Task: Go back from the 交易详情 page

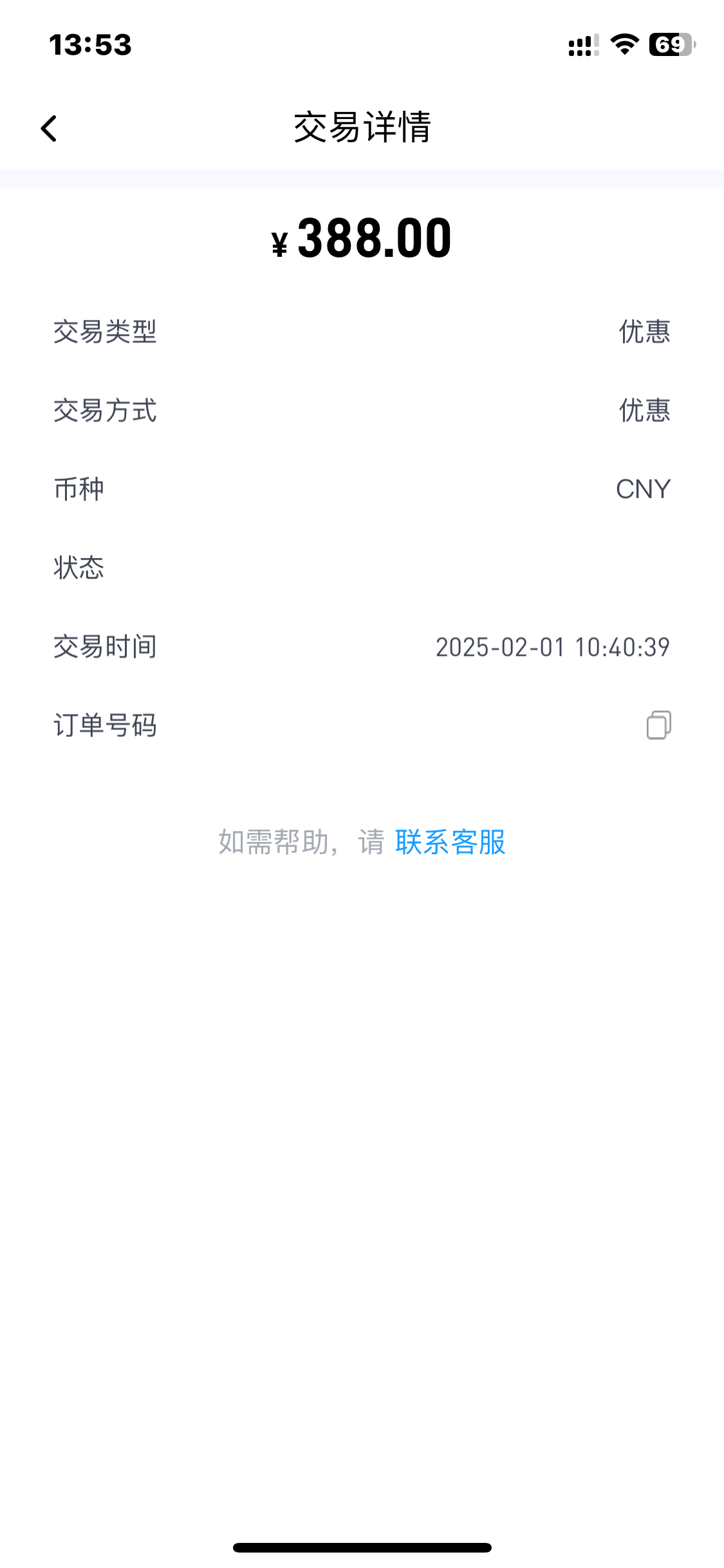Action: coord(49,128)
